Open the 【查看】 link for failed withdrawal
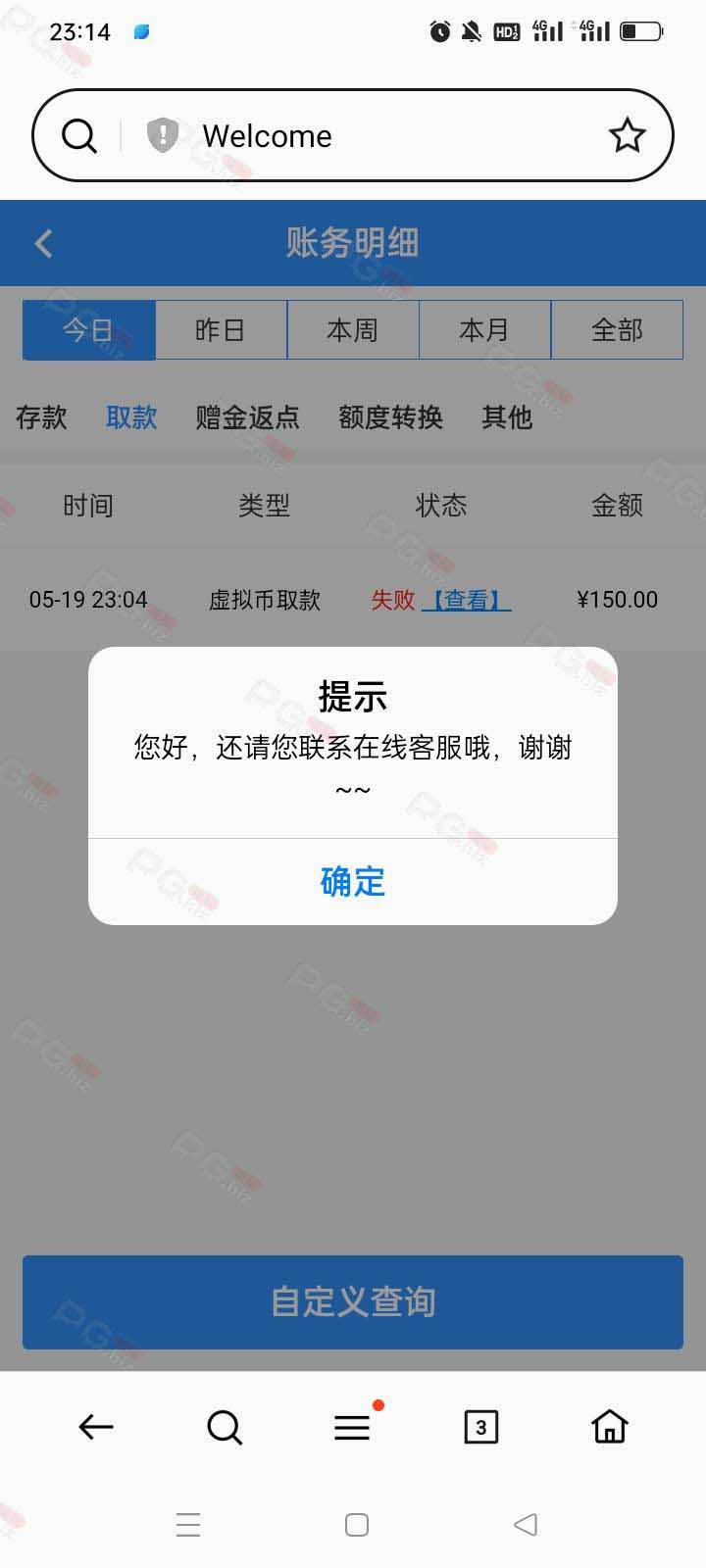706x1568 pixels. (x=467, y=600)
